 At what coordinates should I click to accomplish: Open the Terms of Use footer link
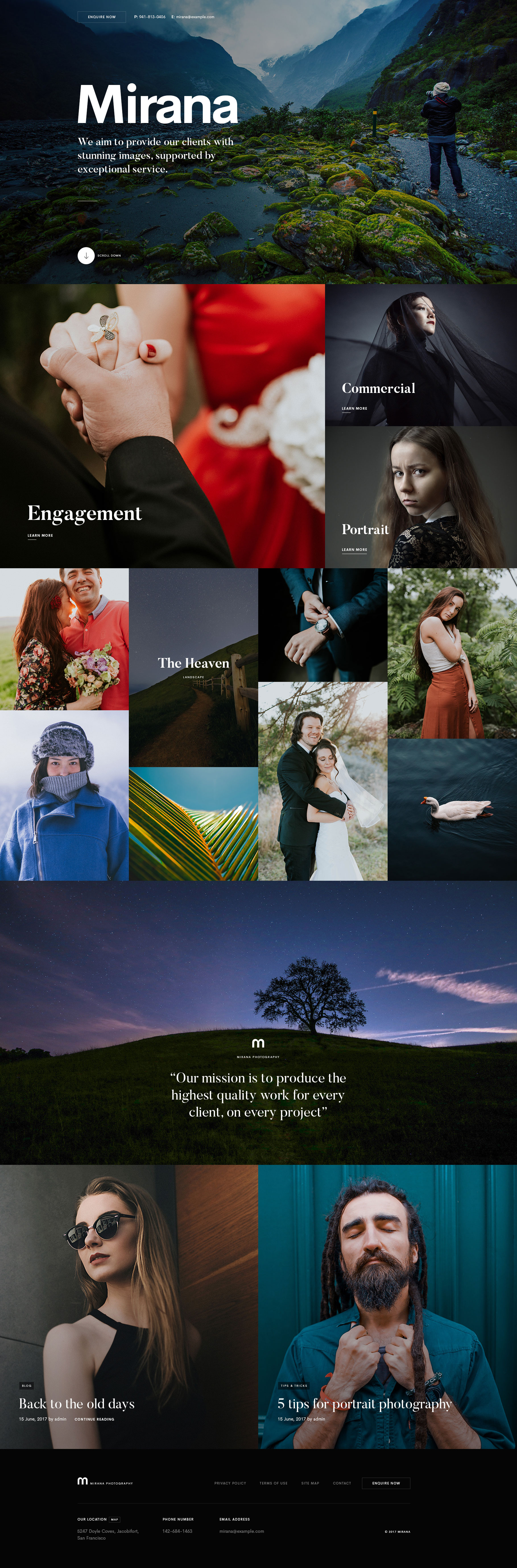(273, 1483)
